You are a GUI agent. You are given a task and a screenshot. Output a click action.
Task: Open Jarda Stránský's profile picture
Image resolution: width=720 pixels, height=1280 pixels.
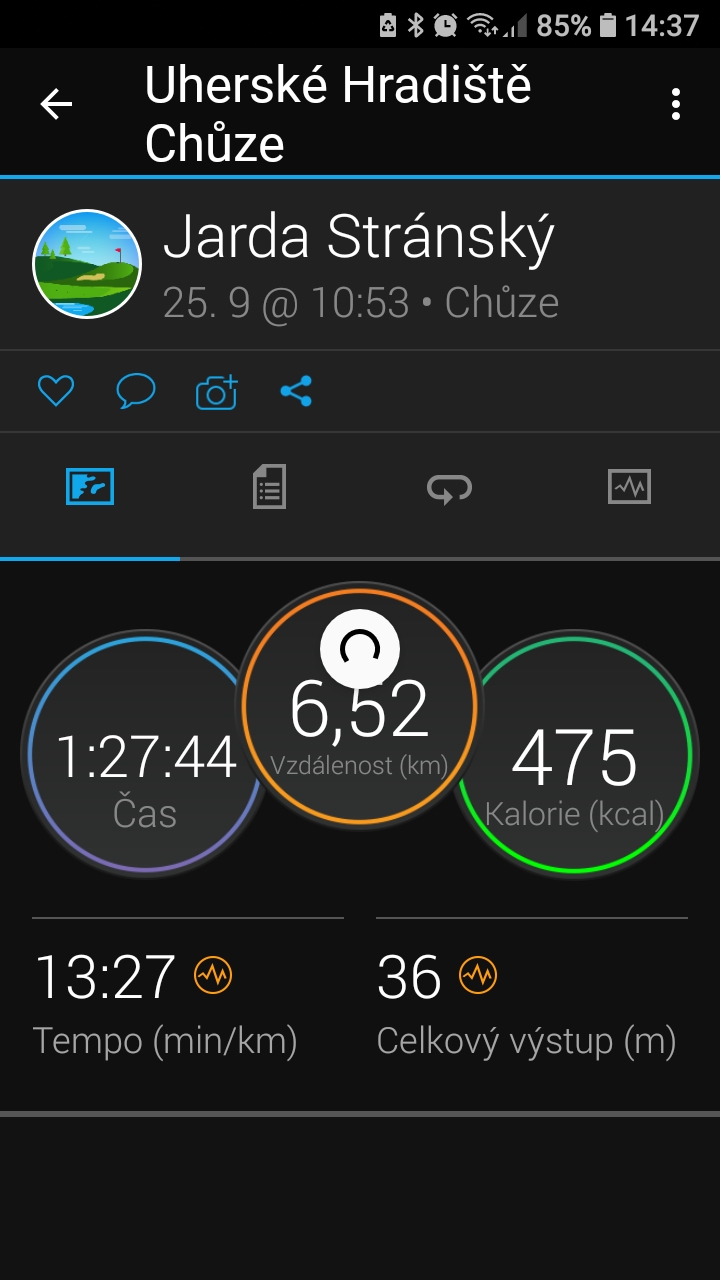(87, 264)
